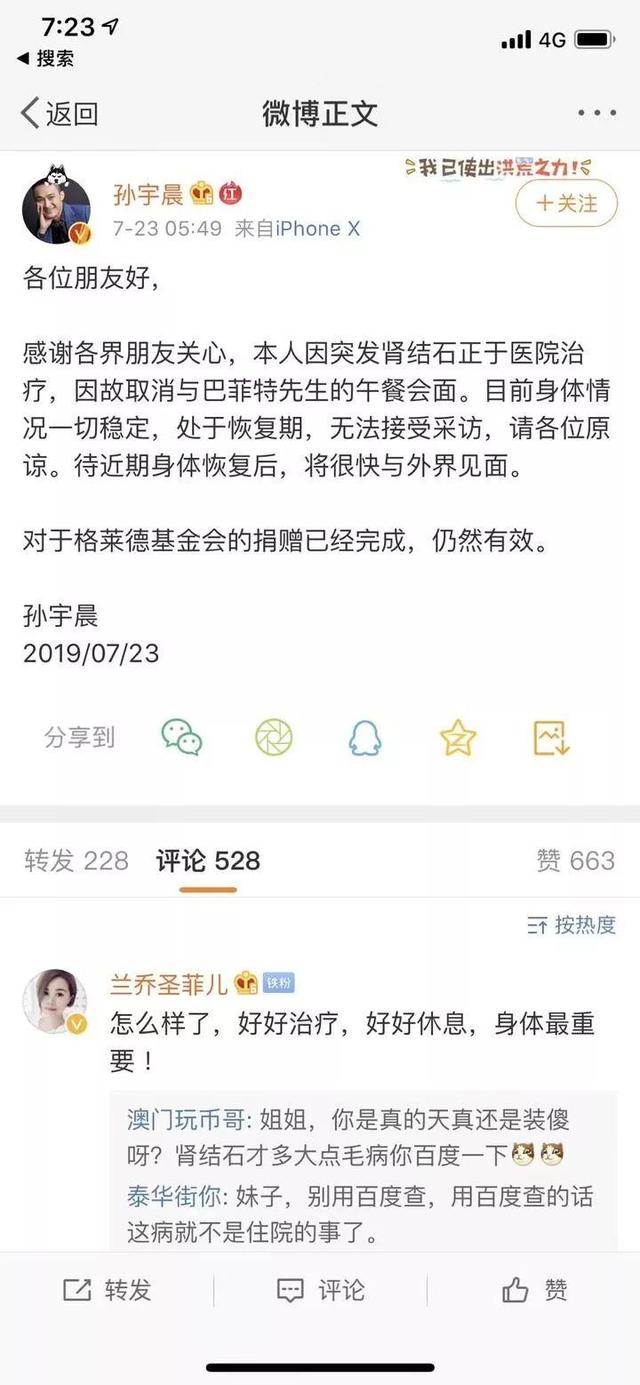Follow 孙宇晨 with the 关注 button
The image size is (640, 1385).
(567, 204)
